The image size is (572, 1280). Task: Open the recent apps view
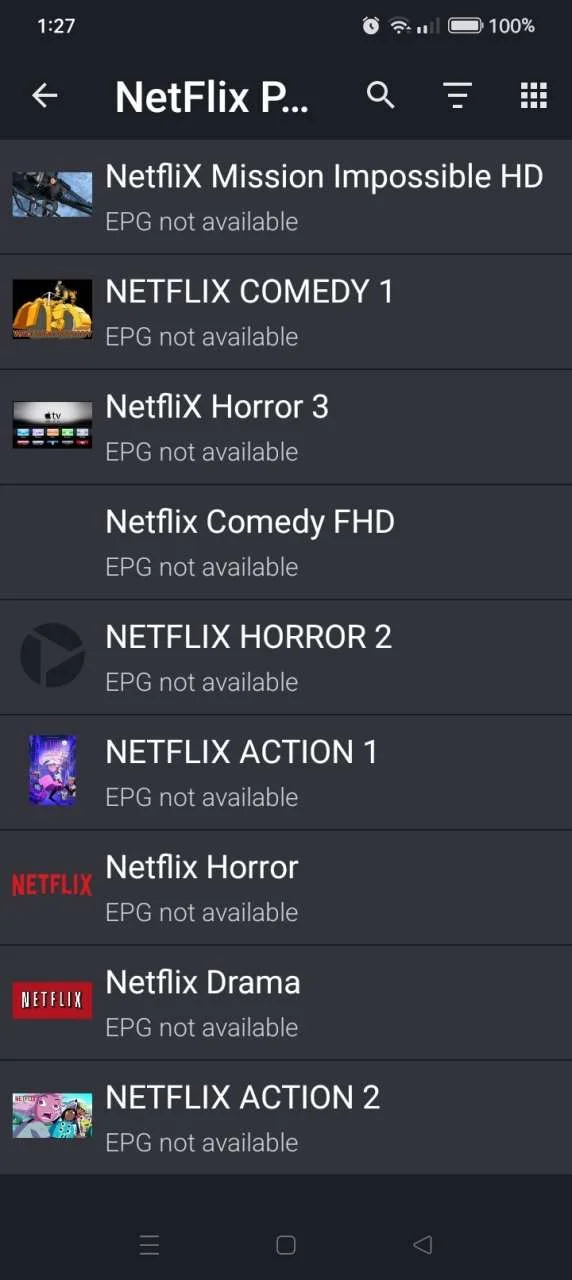pos(149,1245)
